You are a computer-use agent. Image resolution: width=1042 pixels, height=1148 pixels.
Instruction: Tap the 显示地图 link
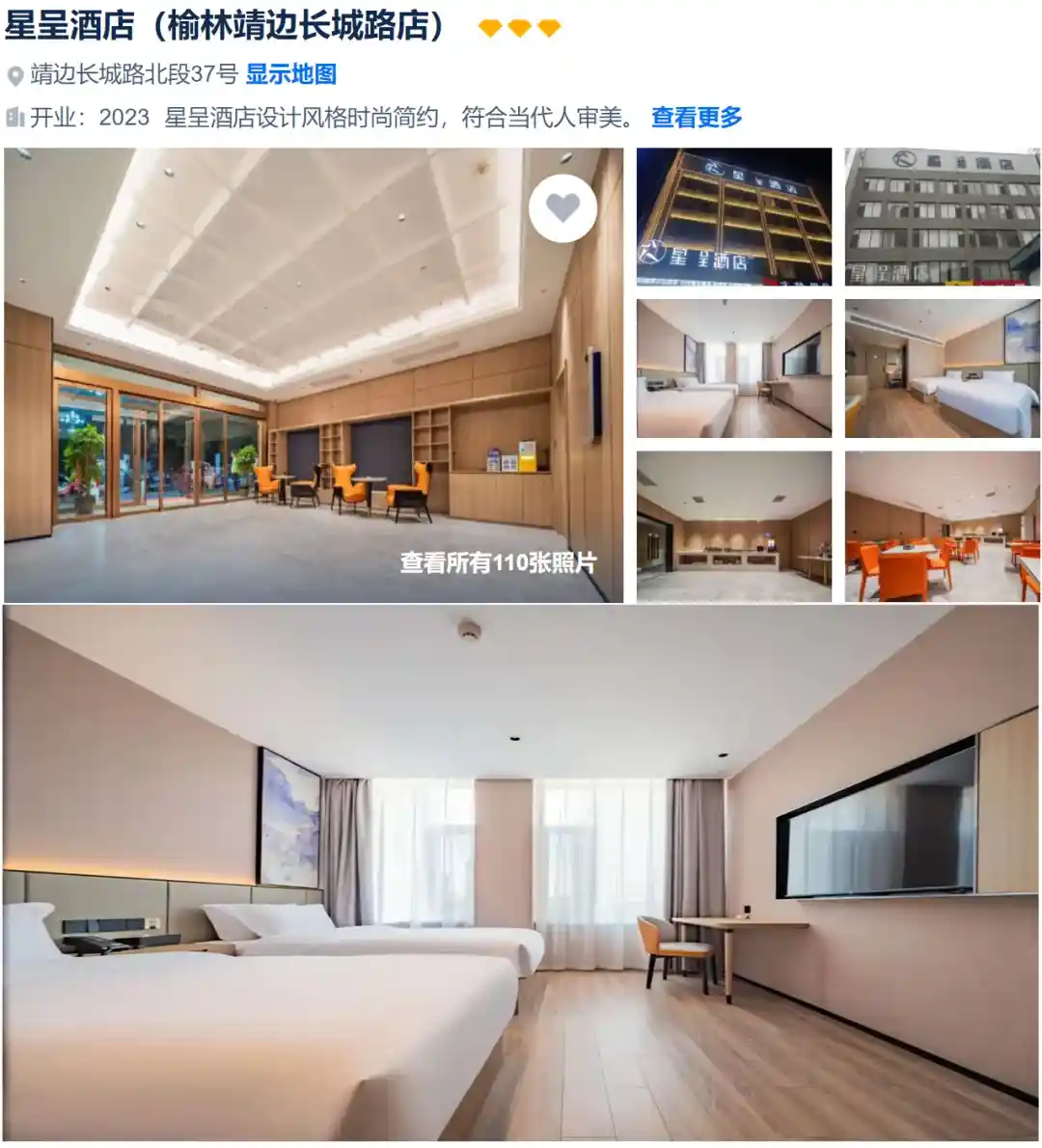[x=290, y=74]
